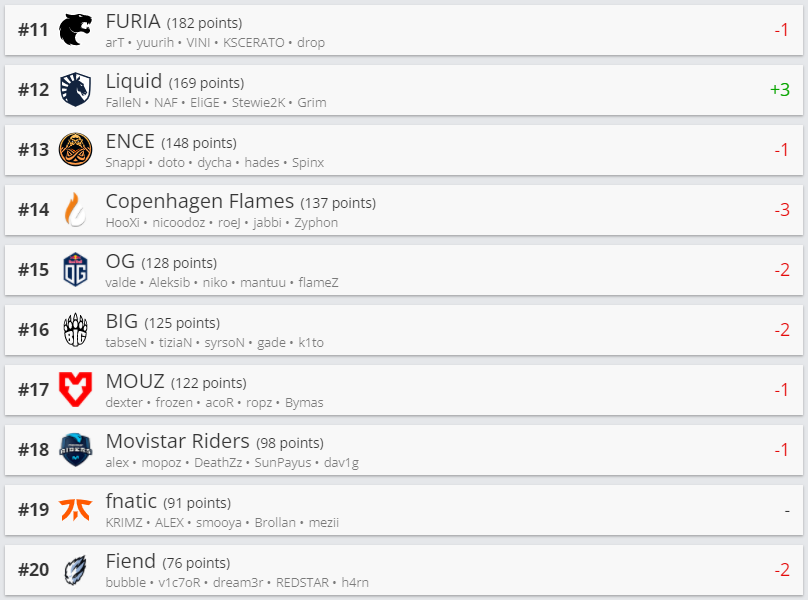
Task: View the OG team entry
Action: (403, 270)
